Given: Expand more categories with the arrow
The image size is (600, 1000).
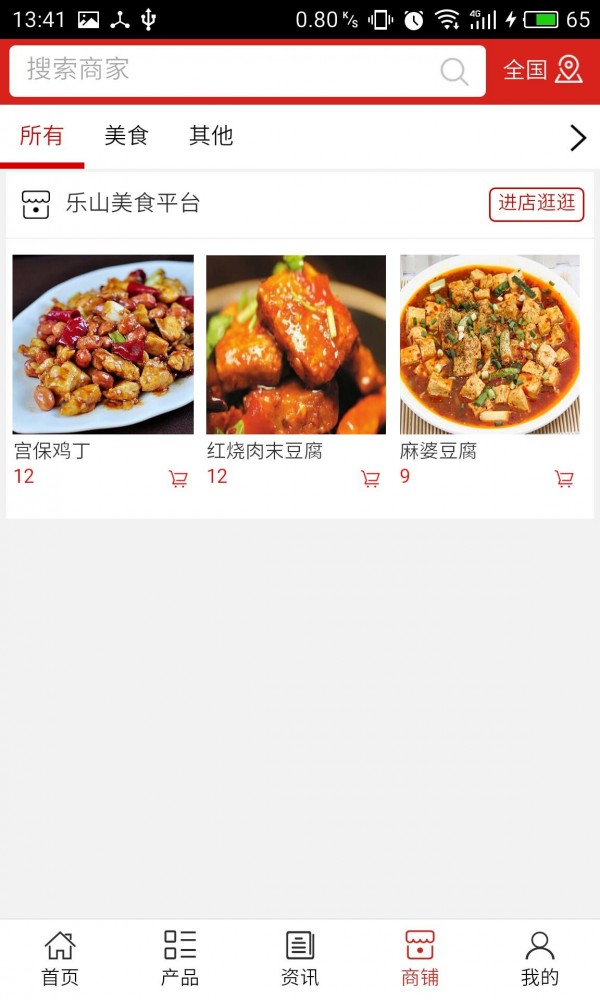Looking at the screenshot, I should 577,138.
